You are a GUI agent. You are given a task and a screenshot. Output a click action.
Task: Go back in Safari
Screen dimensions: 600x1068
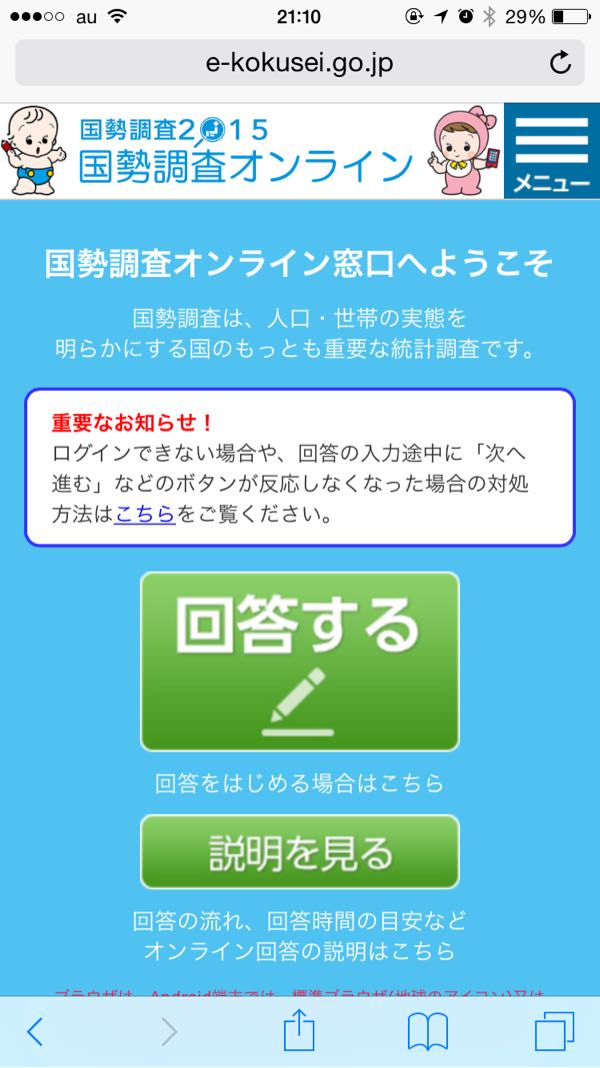pyautogui.click(x=35, y=1031)
